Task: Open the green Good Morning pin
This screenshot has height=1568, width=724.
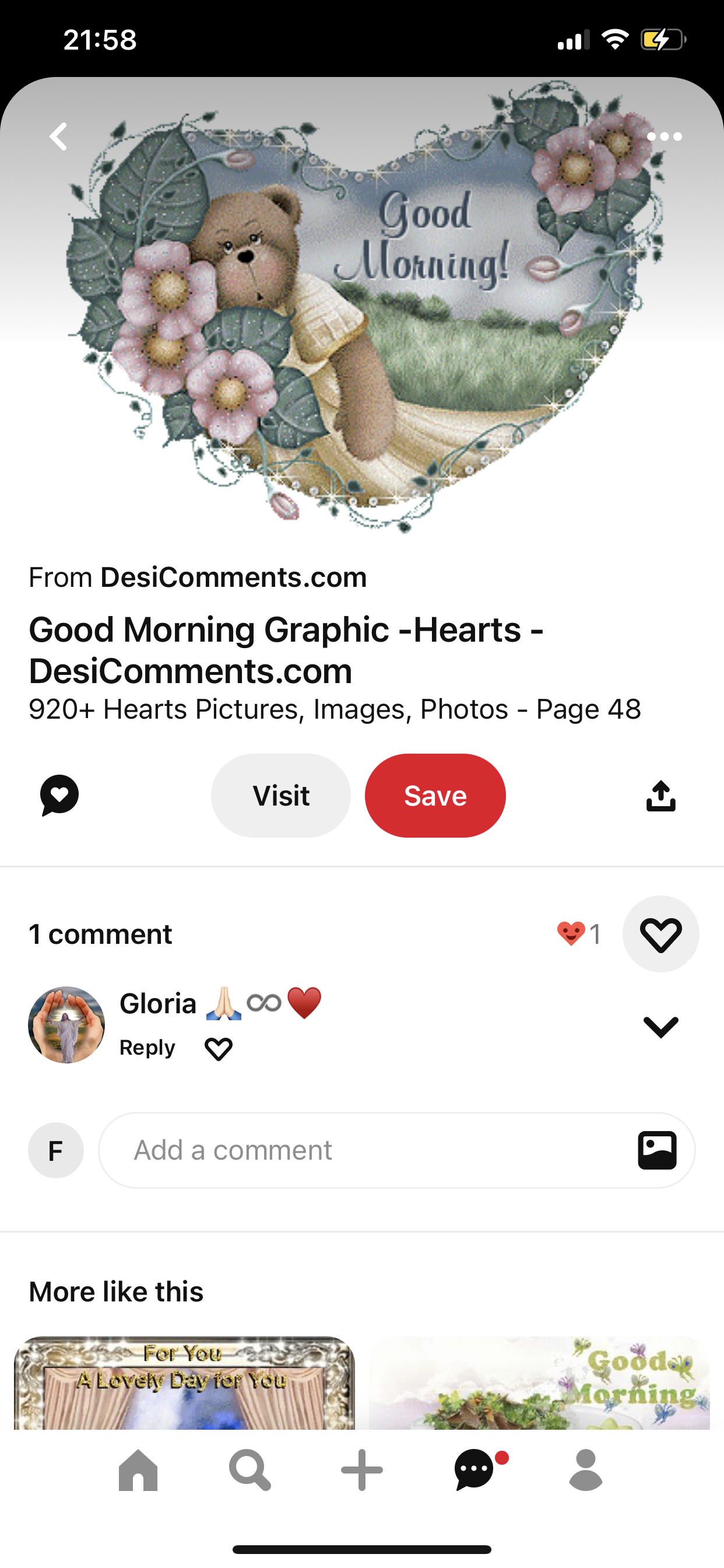Action: pos(539,1382)
